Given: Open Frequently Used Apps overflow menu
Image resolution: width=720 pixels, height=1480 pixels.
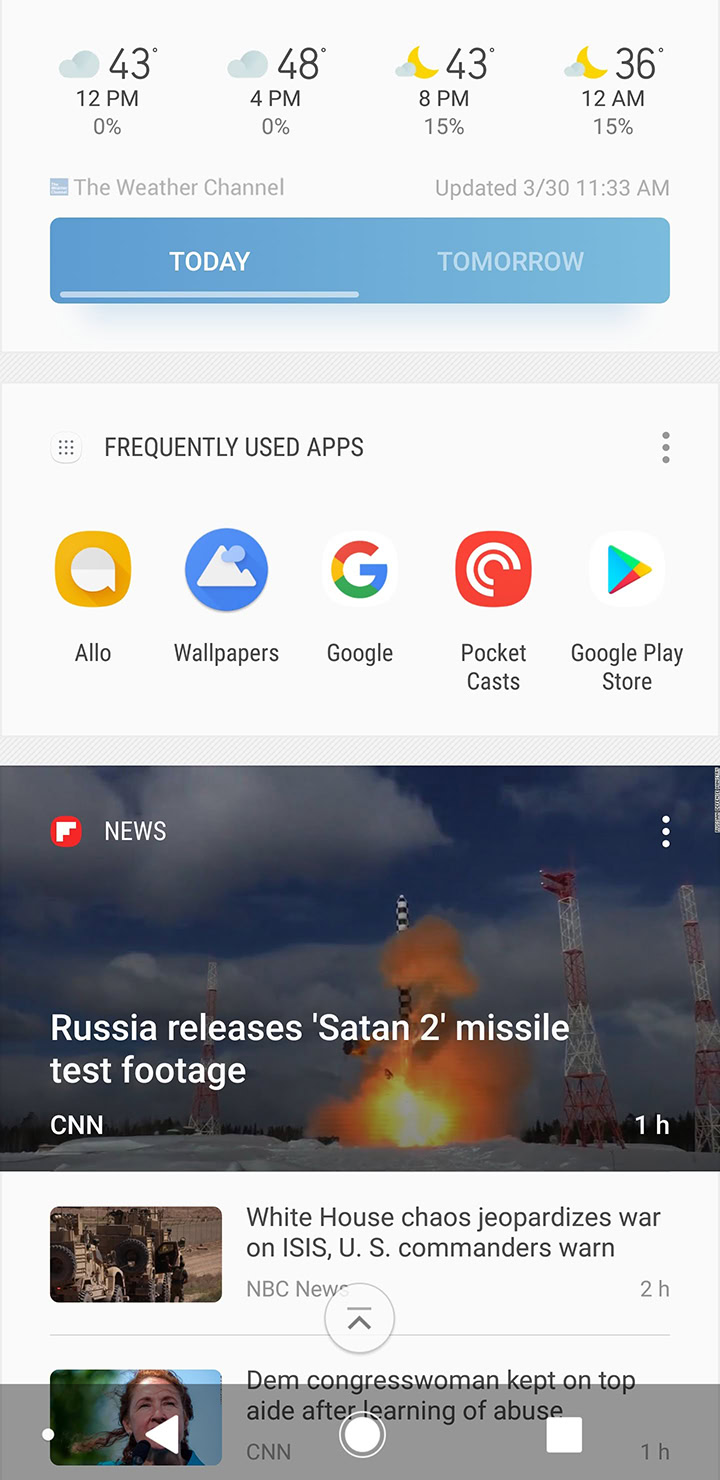Looking at the screenshot, I should [665, 447].
